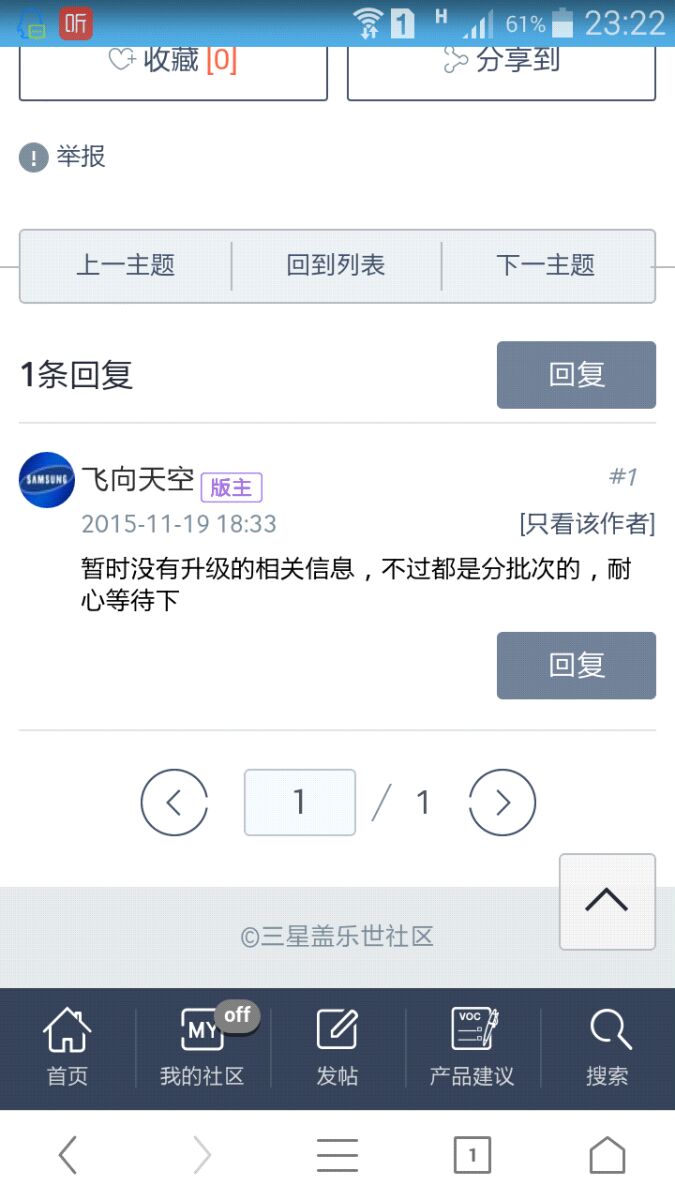Screen dimensions: 675x1200
Task: Tap 回复 beside the 1条回复 heading
Action: 576,375
